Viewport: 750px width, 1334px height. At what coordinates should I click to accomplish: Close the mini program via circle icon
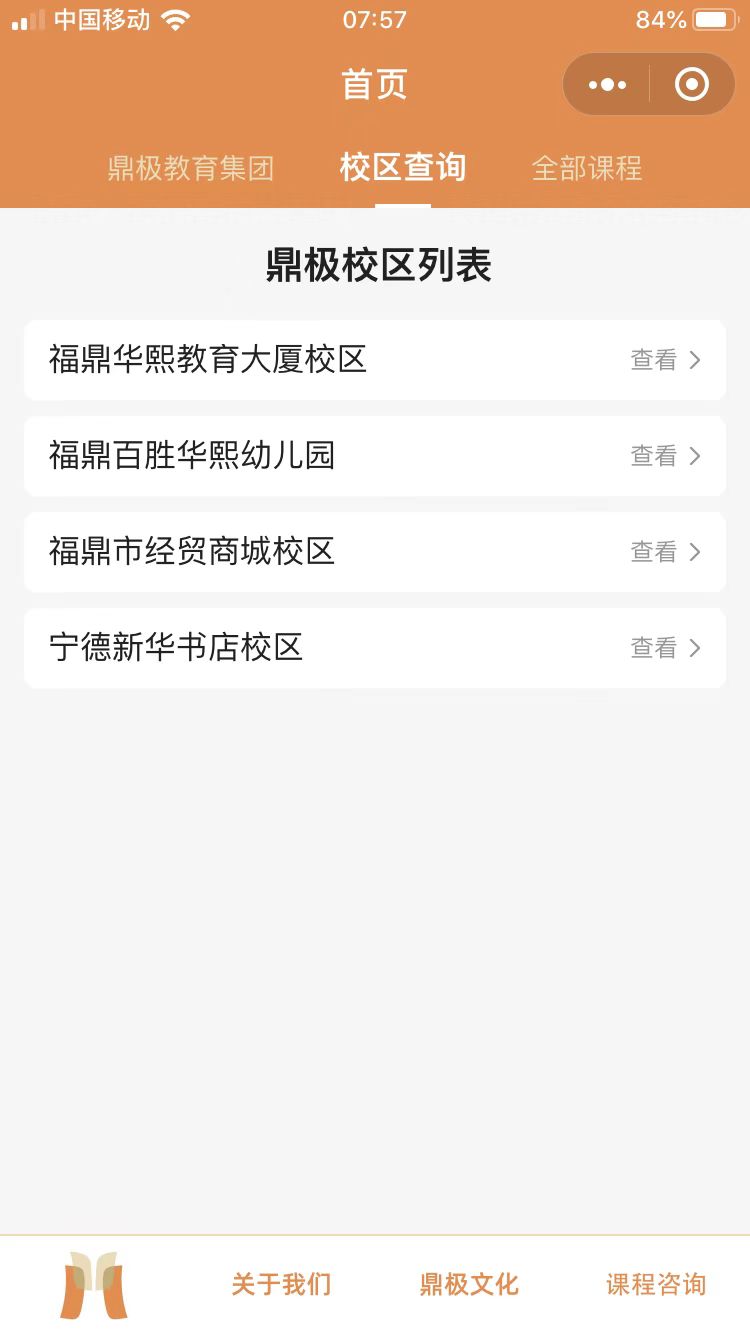[692, 85]
